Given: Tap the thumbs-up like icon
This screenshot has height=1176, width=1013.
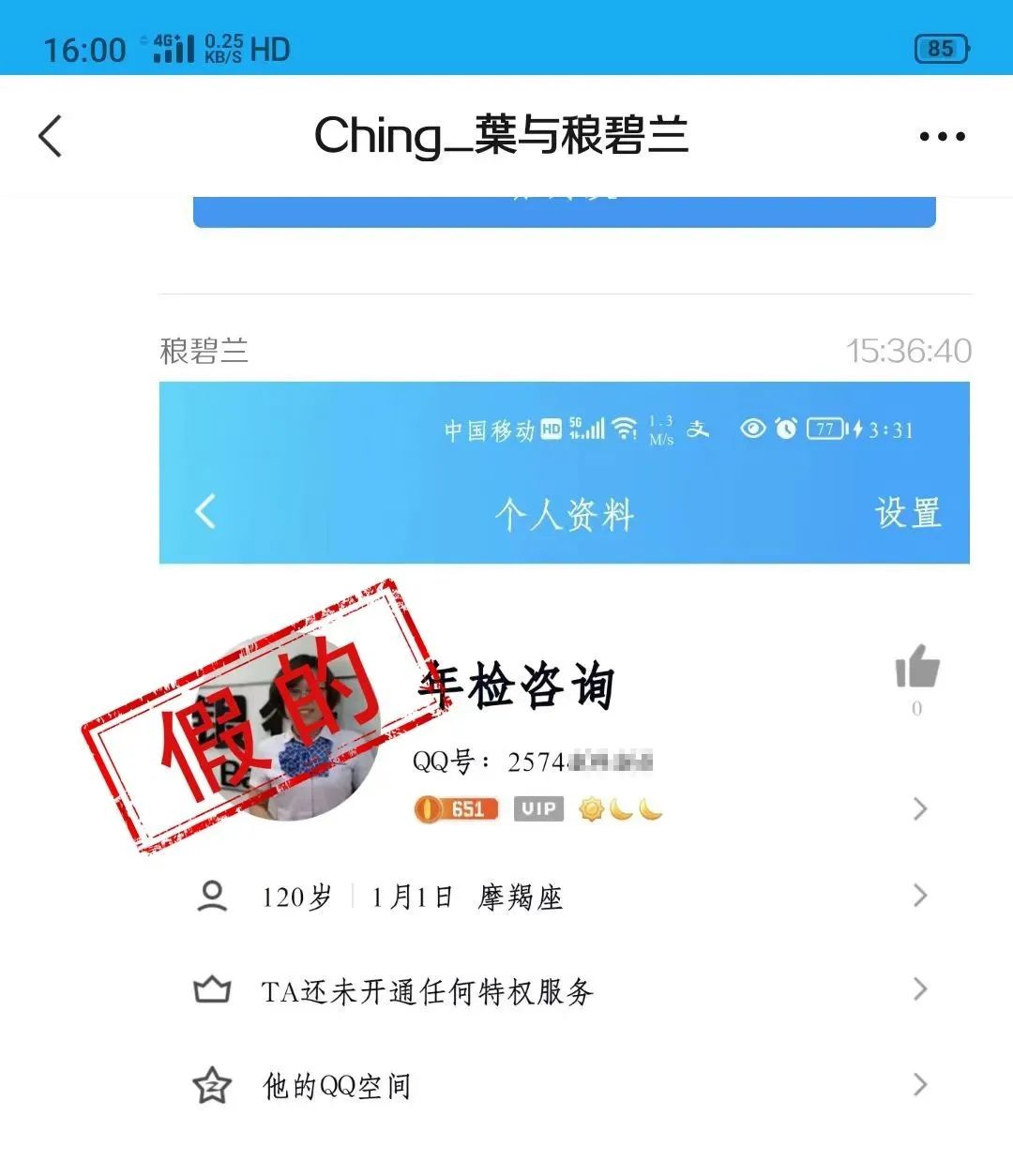Looking at the screenshot, I should pyautogui.click(x=916, y=668).
